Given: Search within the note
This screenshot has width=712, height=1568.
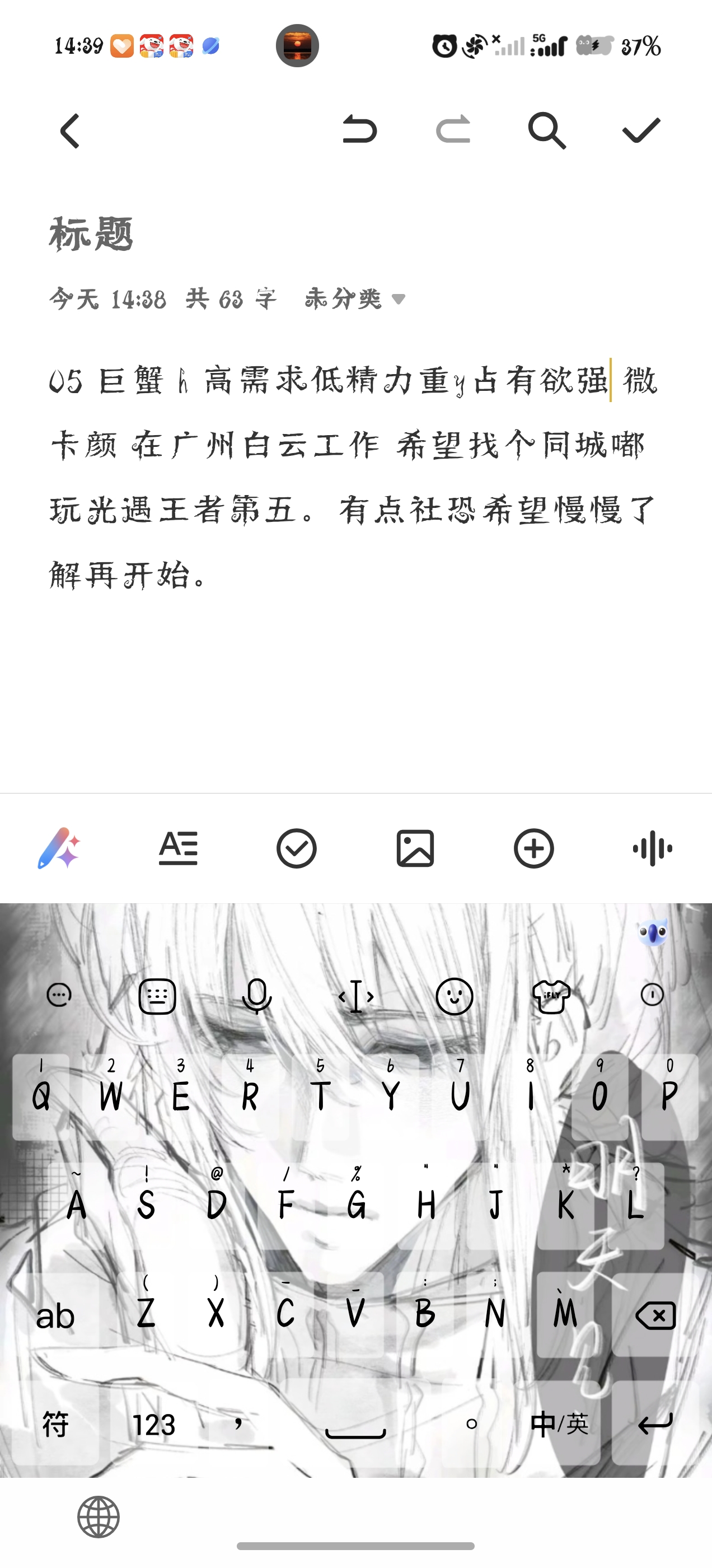Looking at the screenshot, I should [546, 130].
